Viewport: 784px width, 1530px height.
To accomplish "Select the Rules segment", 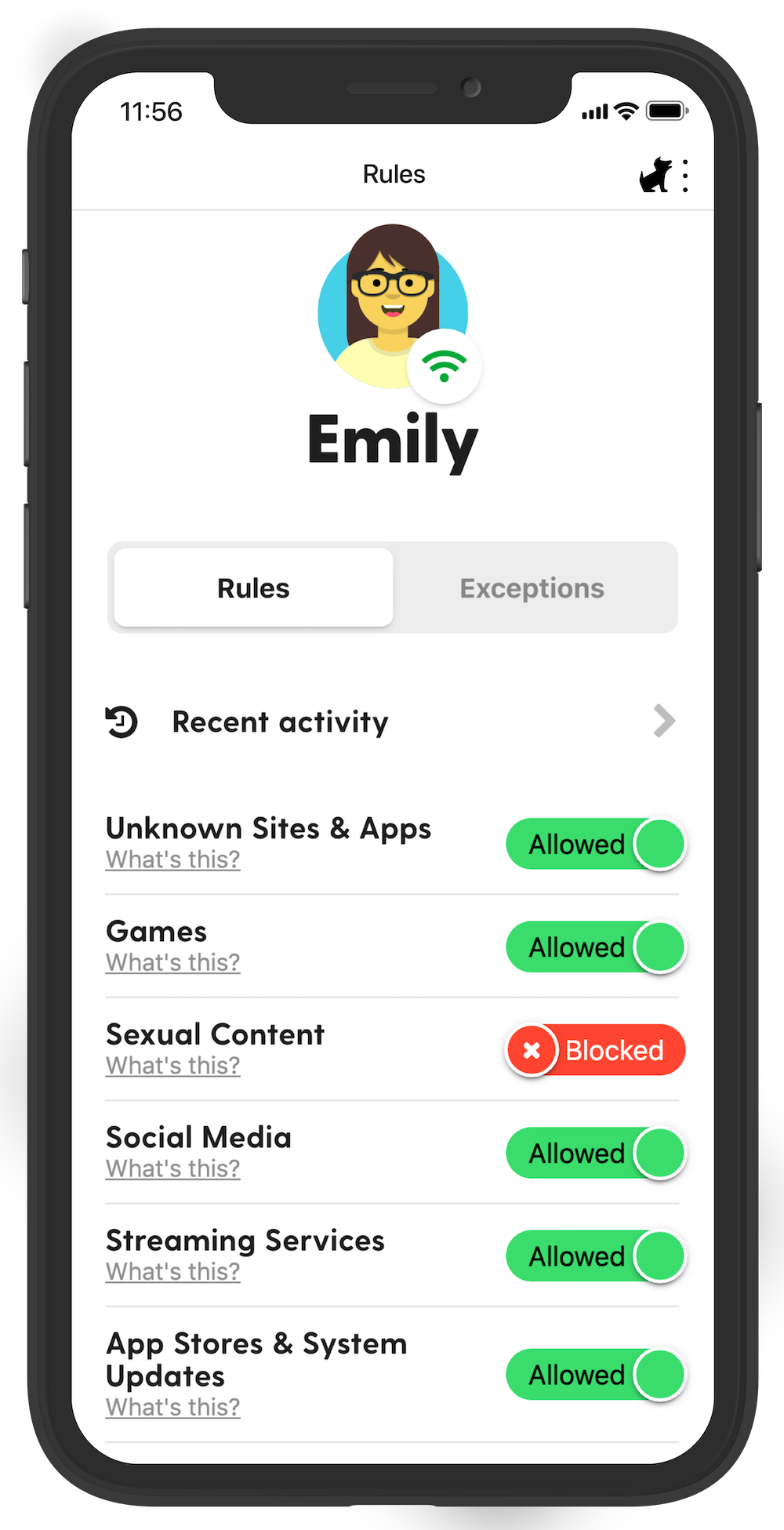I will [x=253, y=587].
